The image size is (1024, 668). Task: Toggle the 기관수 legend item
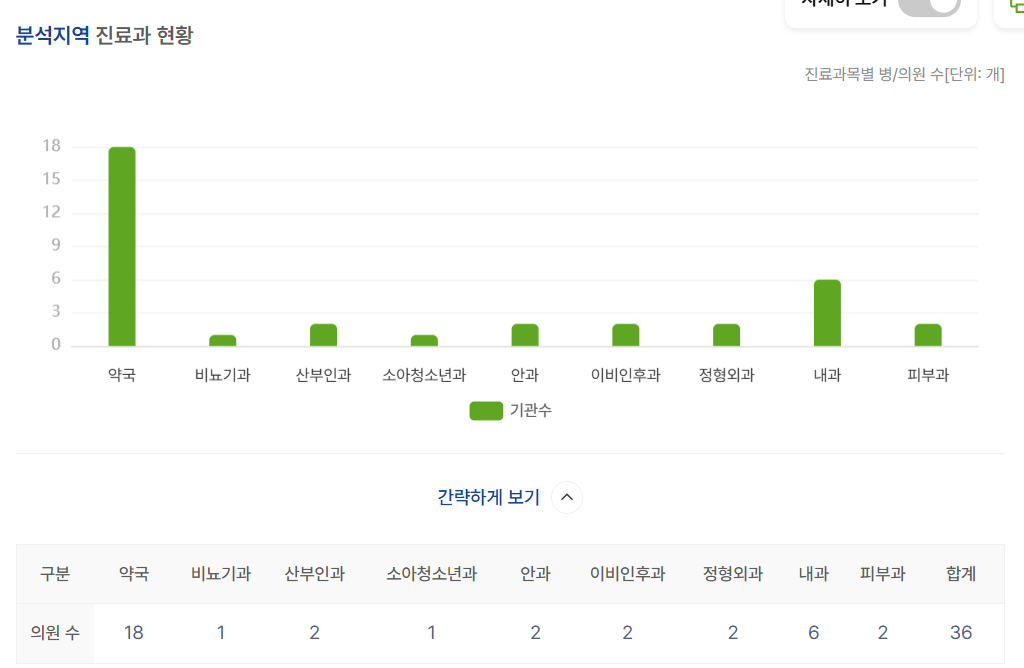511,411
